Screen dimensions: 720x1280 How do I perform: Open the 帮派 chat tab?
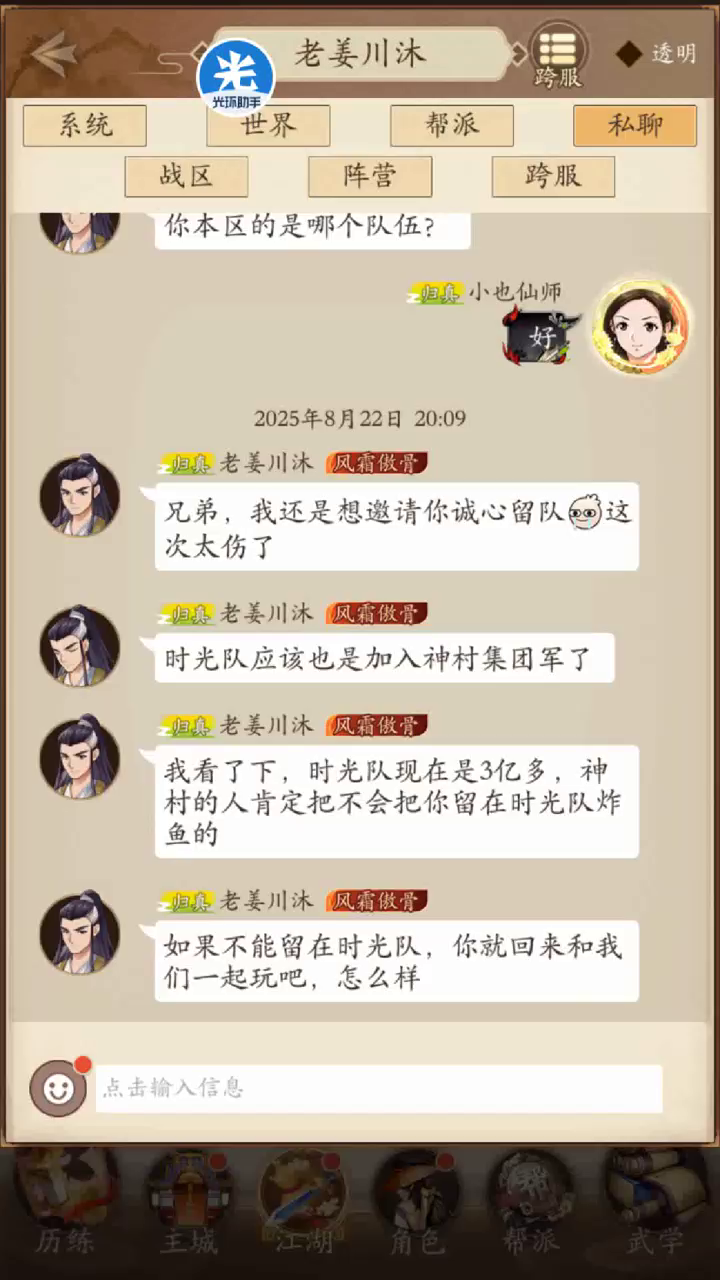tap(452, 126)
